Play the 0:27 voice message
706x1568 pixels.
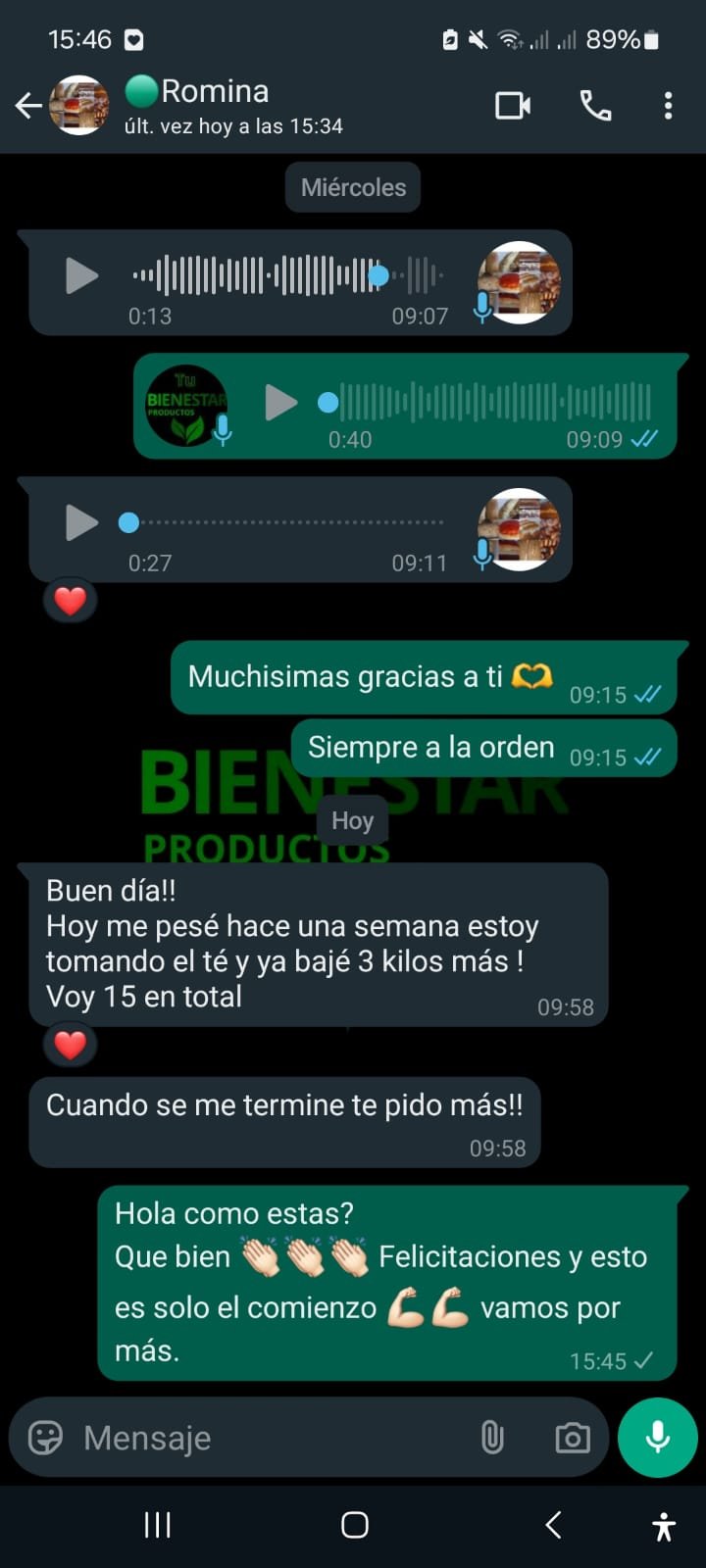pyautogui.click(x=80, y=522)
